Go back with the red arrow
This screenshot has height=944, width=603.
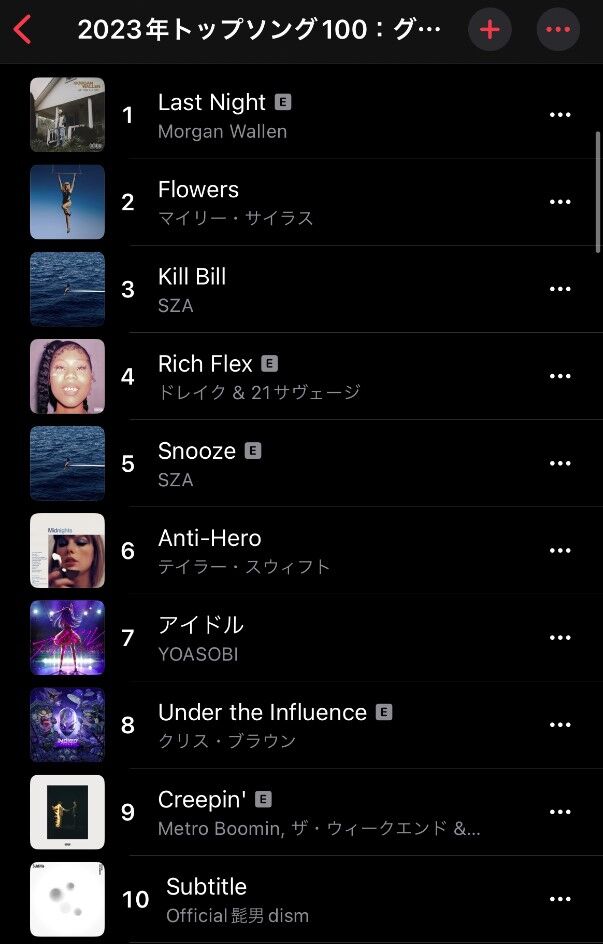point(23,30)
